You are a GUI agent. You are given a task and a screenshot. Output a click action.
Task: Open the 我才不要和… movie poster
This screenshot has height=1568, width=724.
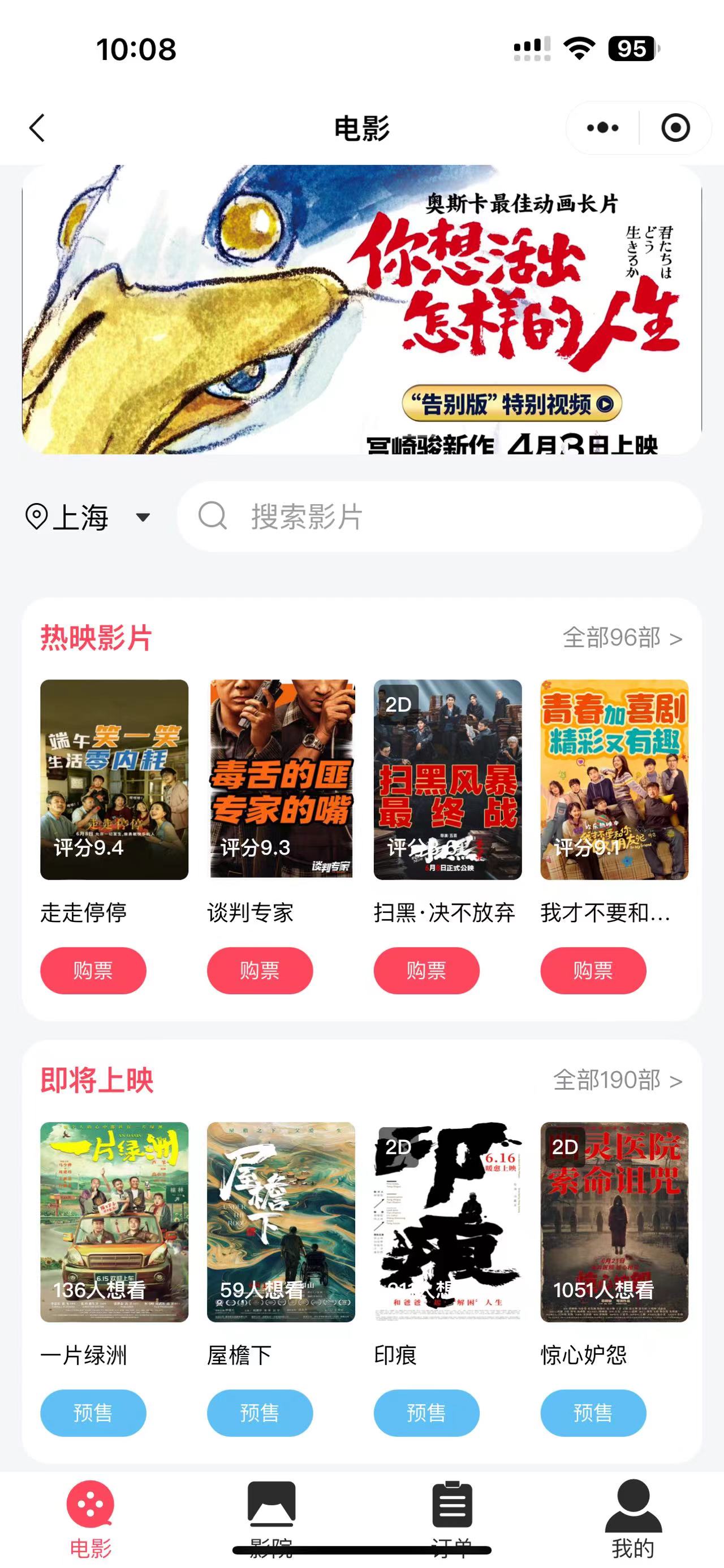(x=614, y=779)
